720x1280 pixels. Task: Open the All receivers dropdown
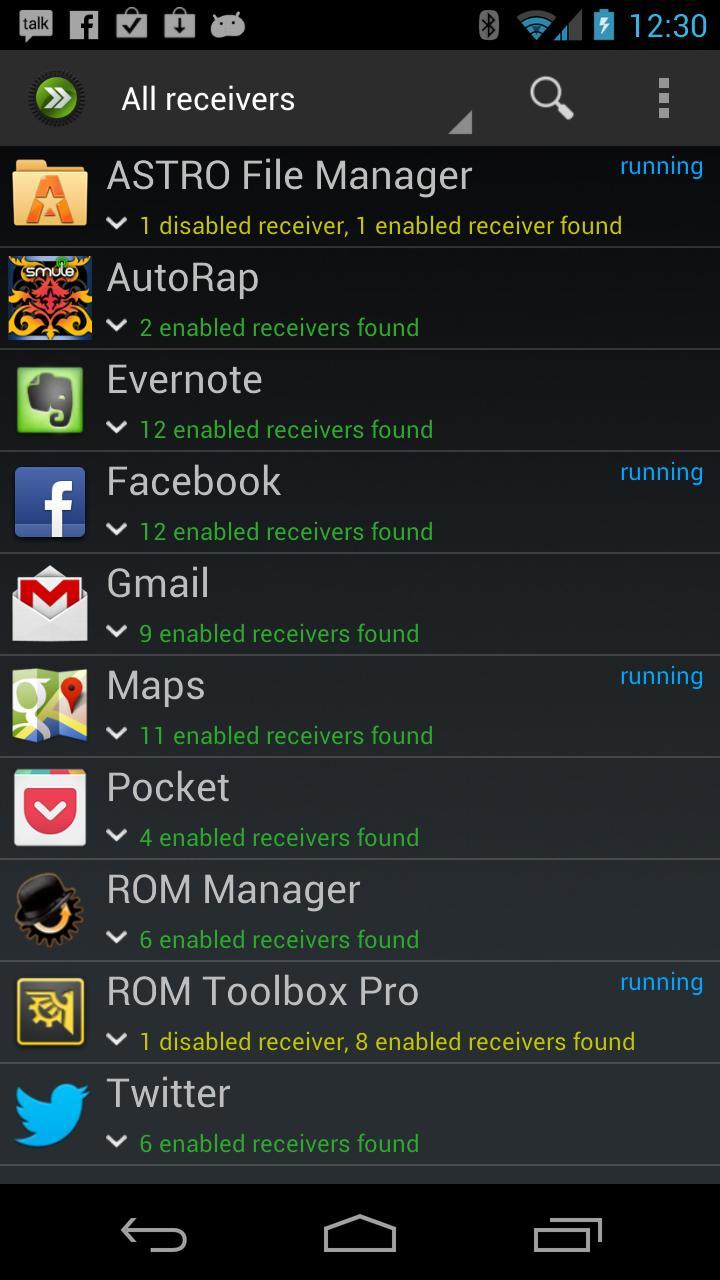tap(290, 99)
